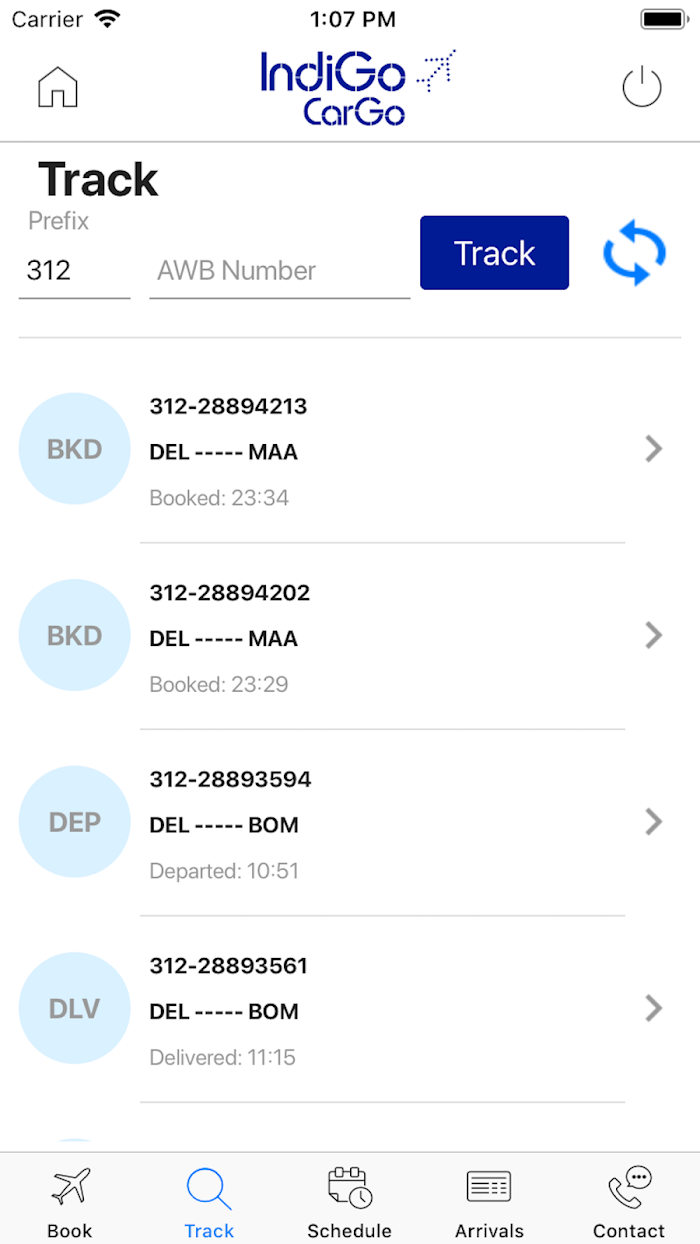Focus the AWB Number field
This screenshot has width=700, height=1244.
click(280, 270)
